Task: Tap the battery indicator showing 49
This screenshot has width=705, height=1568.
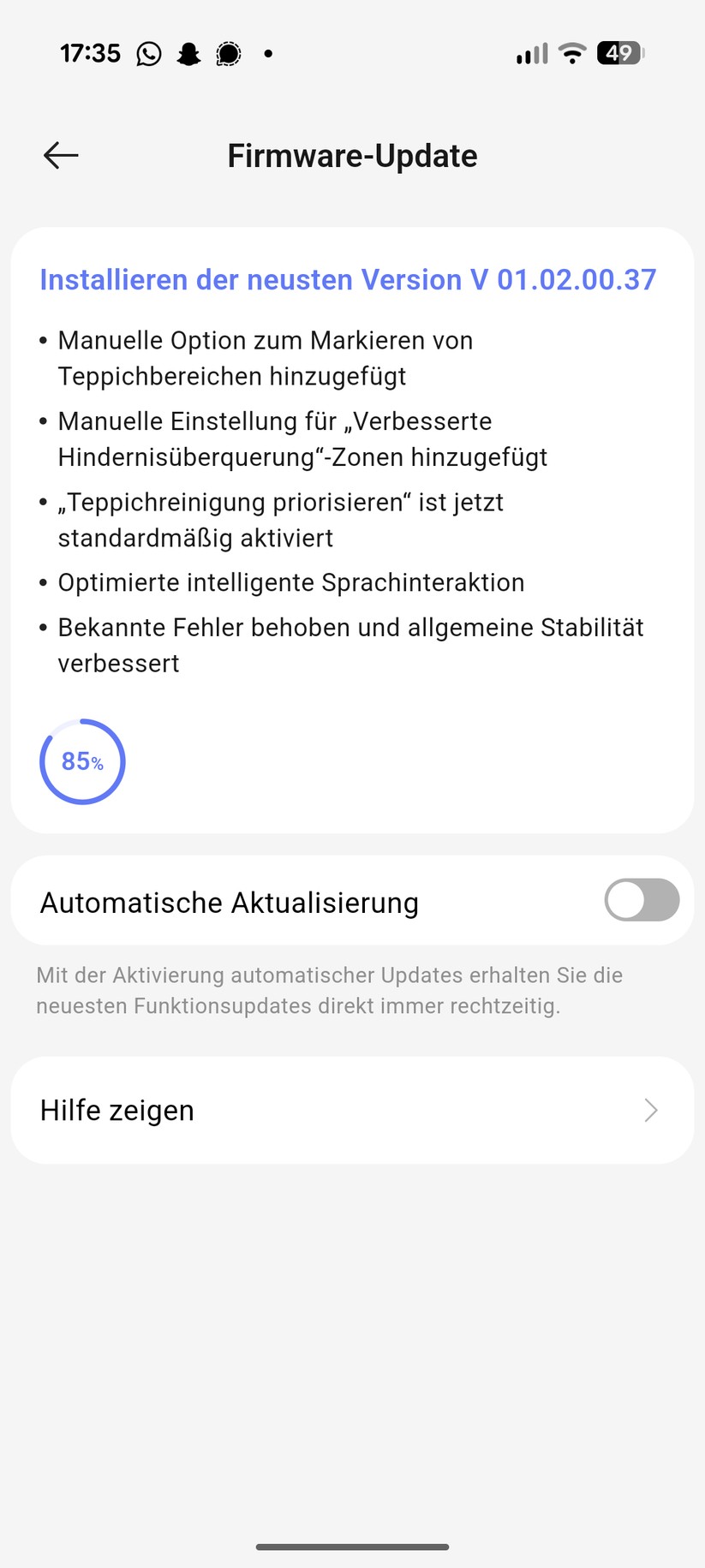Action: point(618,53)
